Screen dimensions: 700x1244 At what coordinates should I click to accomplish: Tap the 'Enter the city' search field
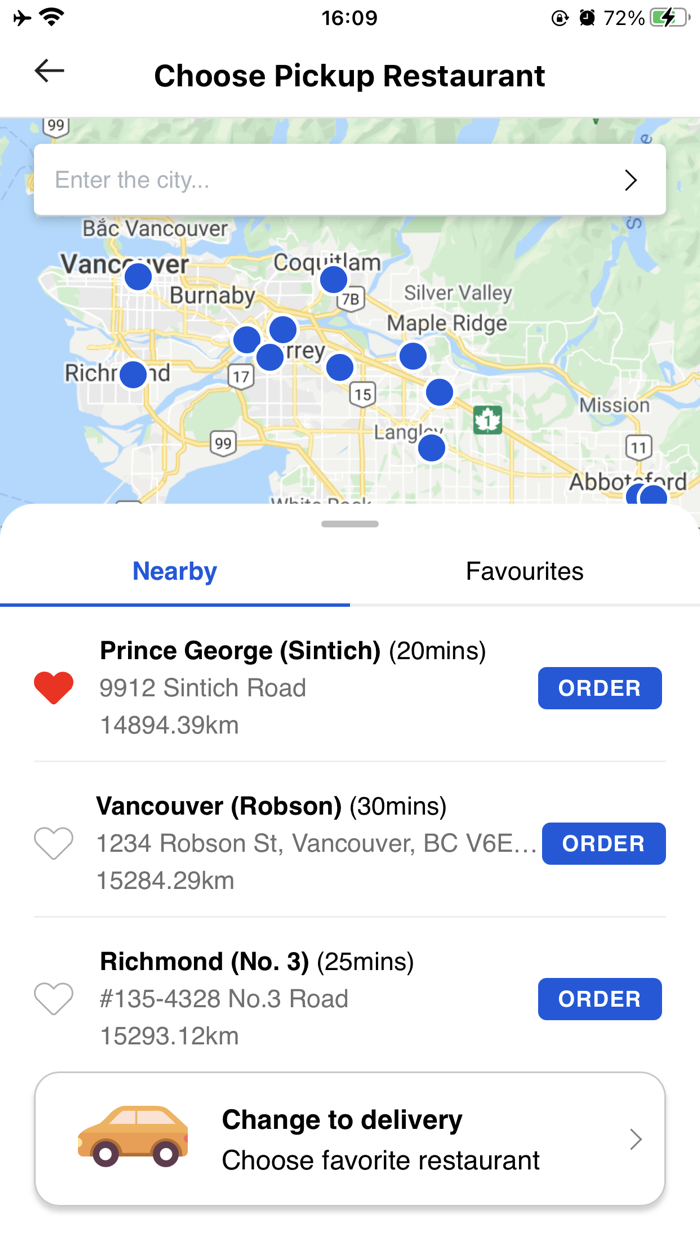[320, 180]
